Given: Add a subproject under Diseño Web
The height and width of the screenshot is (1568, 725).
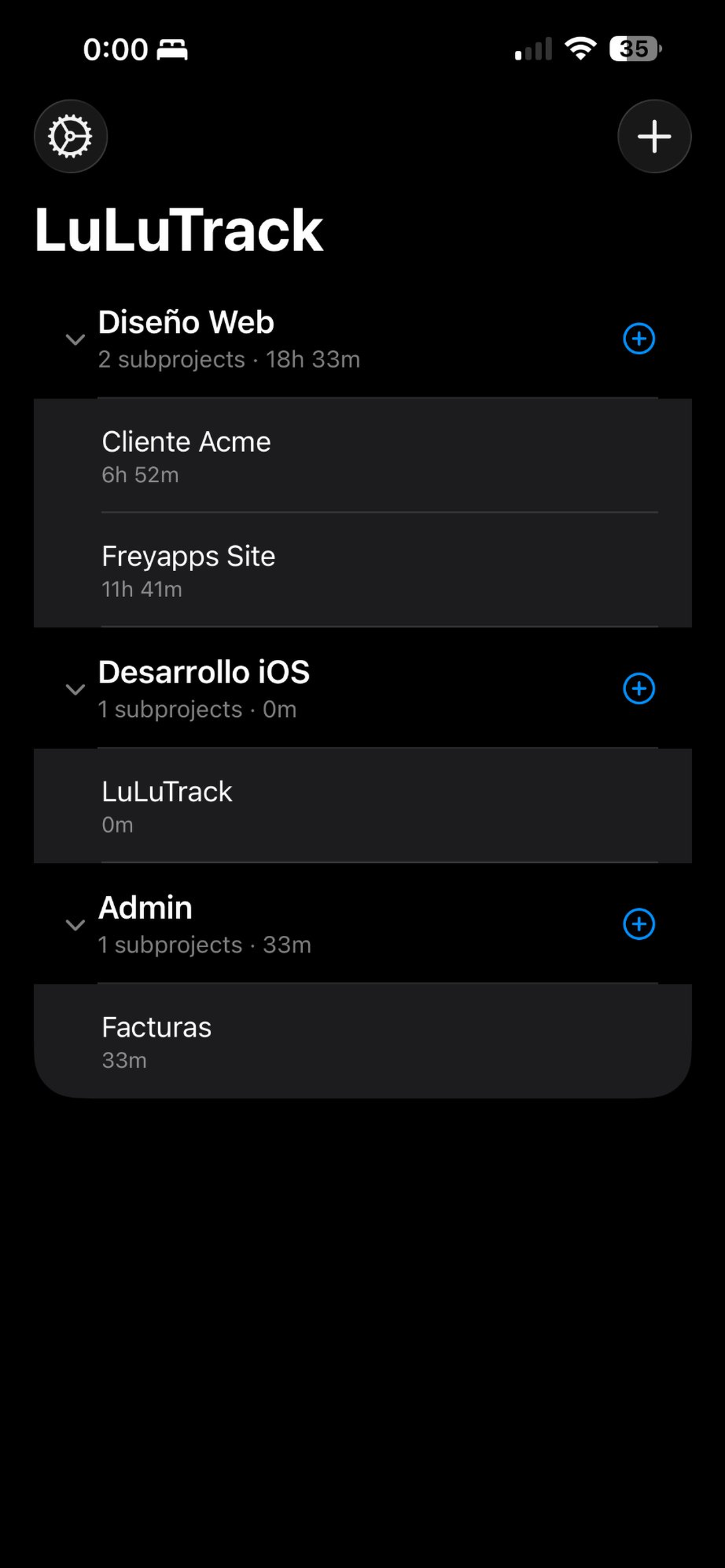Looking at the screenshot, I should [x=639, y=339].
